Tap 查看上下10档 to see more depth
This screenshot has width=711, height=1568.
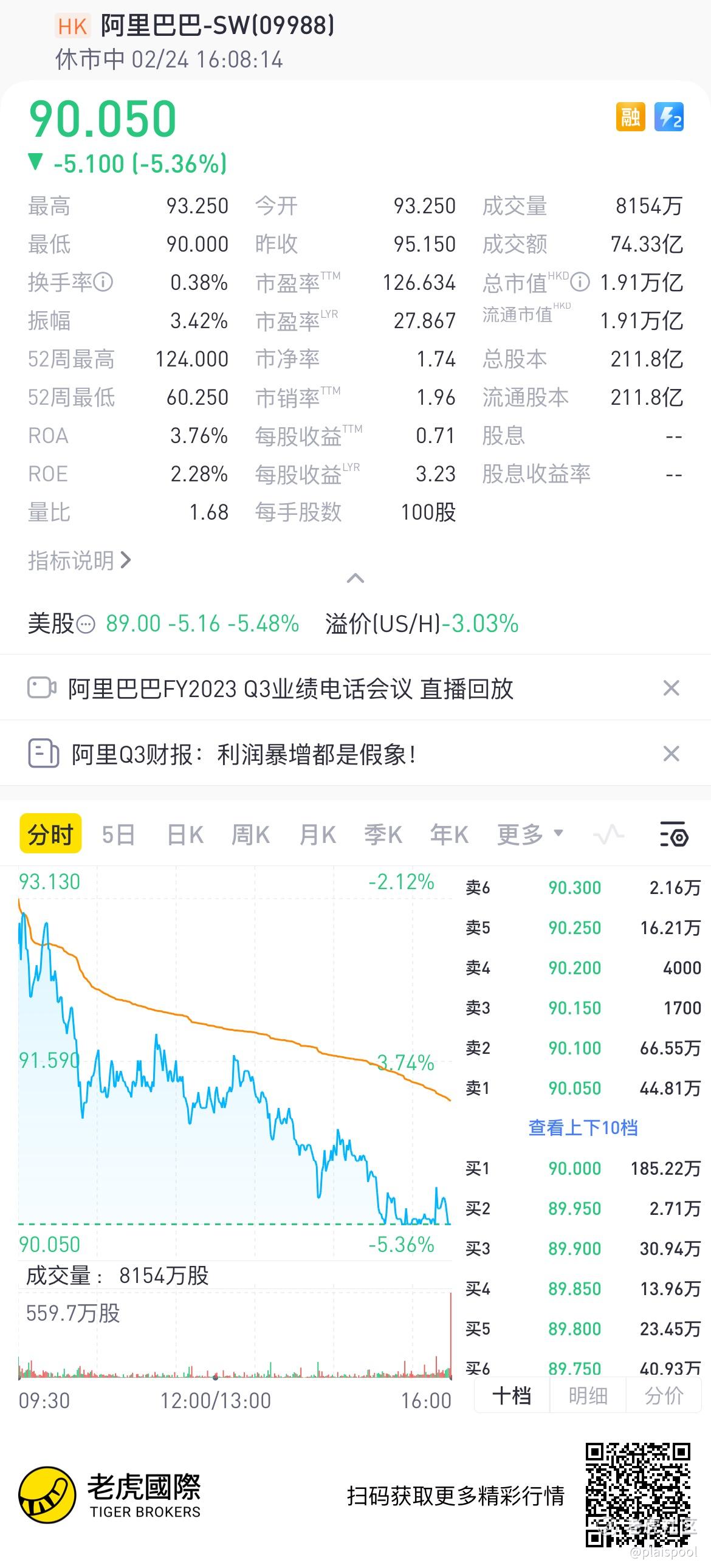[x=583, y=1128]
